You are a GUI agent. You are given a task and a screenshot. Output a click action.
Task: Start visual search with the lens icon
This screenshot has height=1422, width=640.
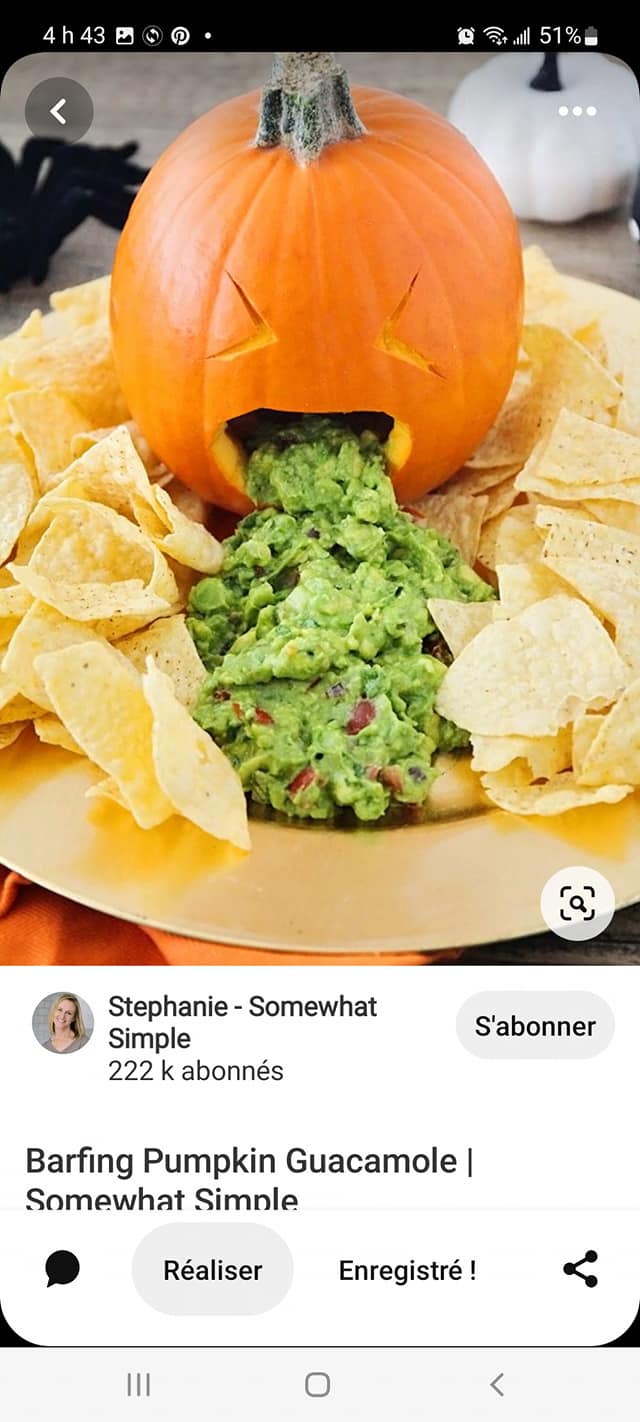pyautogui.click(x=577, y=903)
